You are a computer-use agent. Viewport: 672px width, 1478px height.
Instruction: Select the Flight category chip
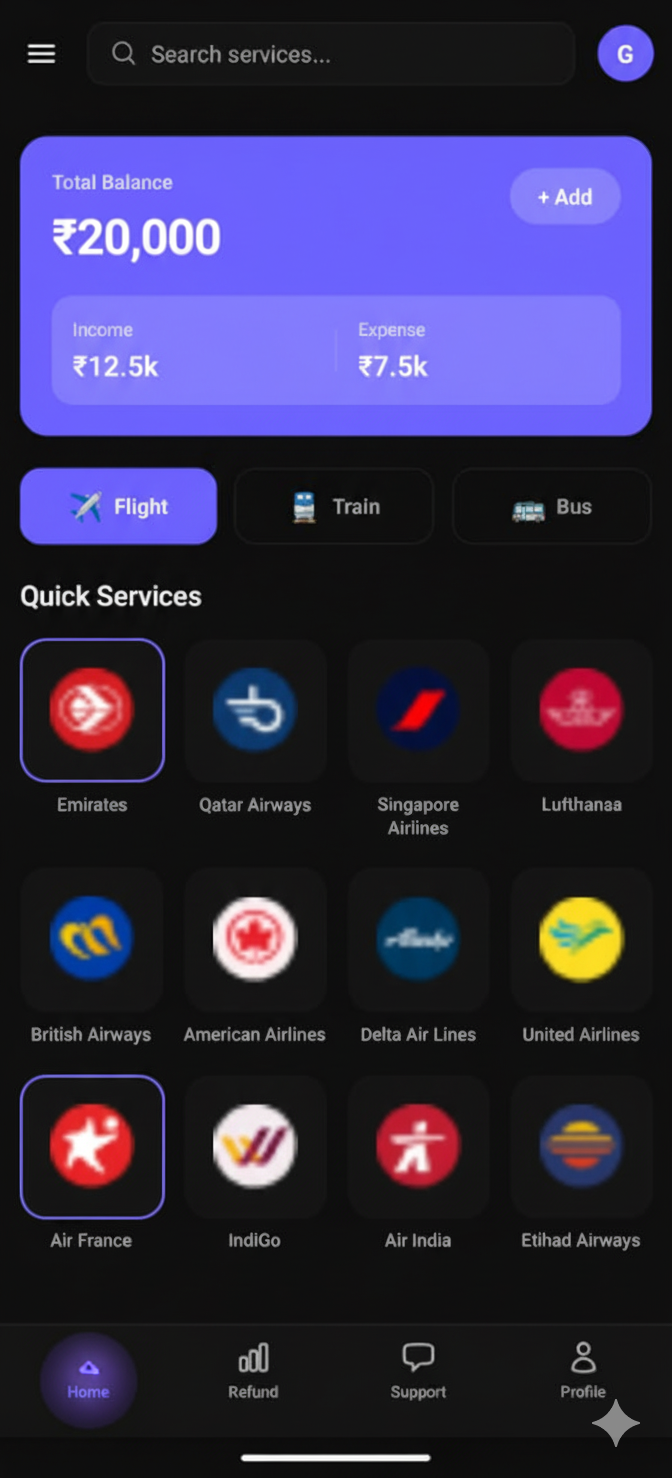[x=118, y=506]
